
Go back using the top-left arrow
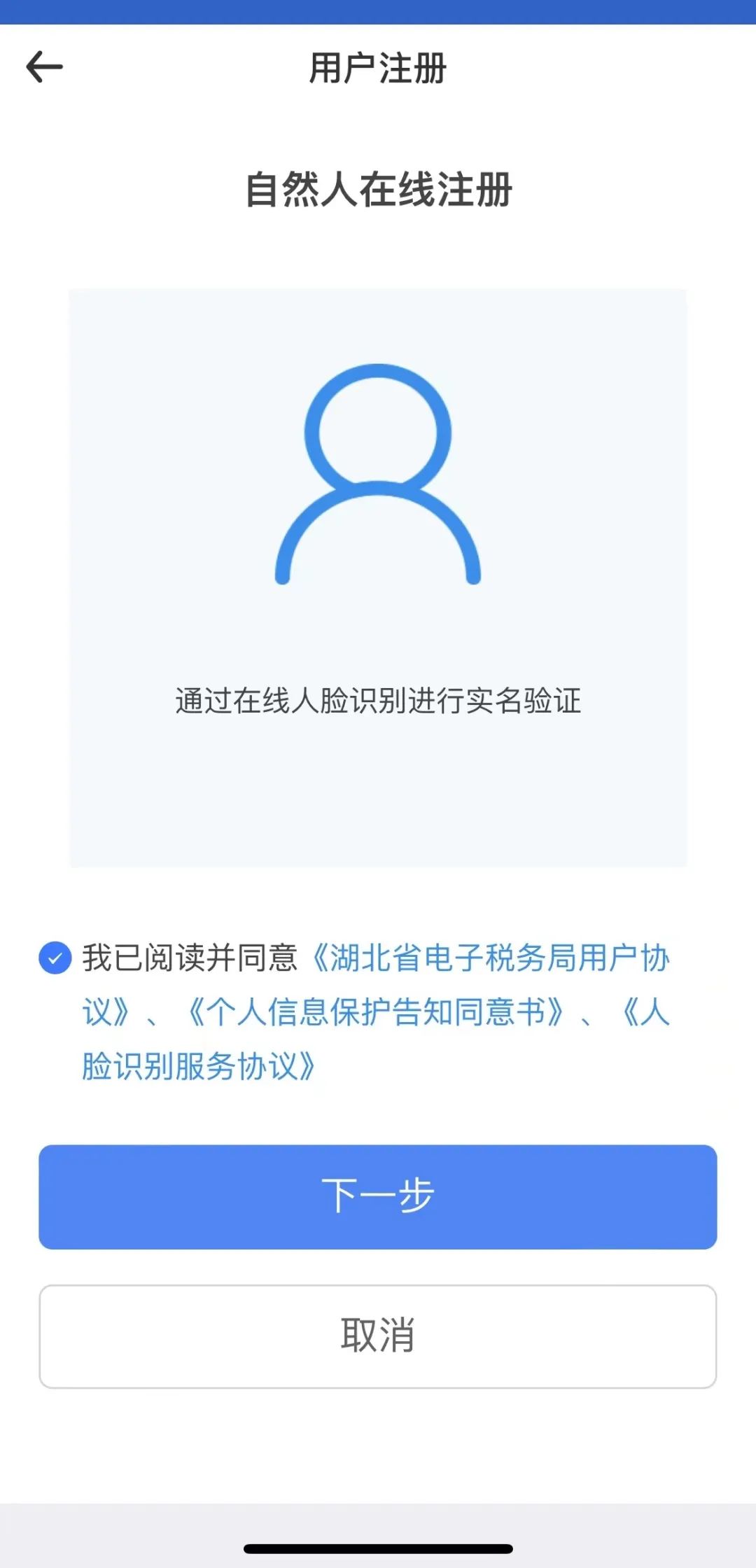click(x=45, y=67)
